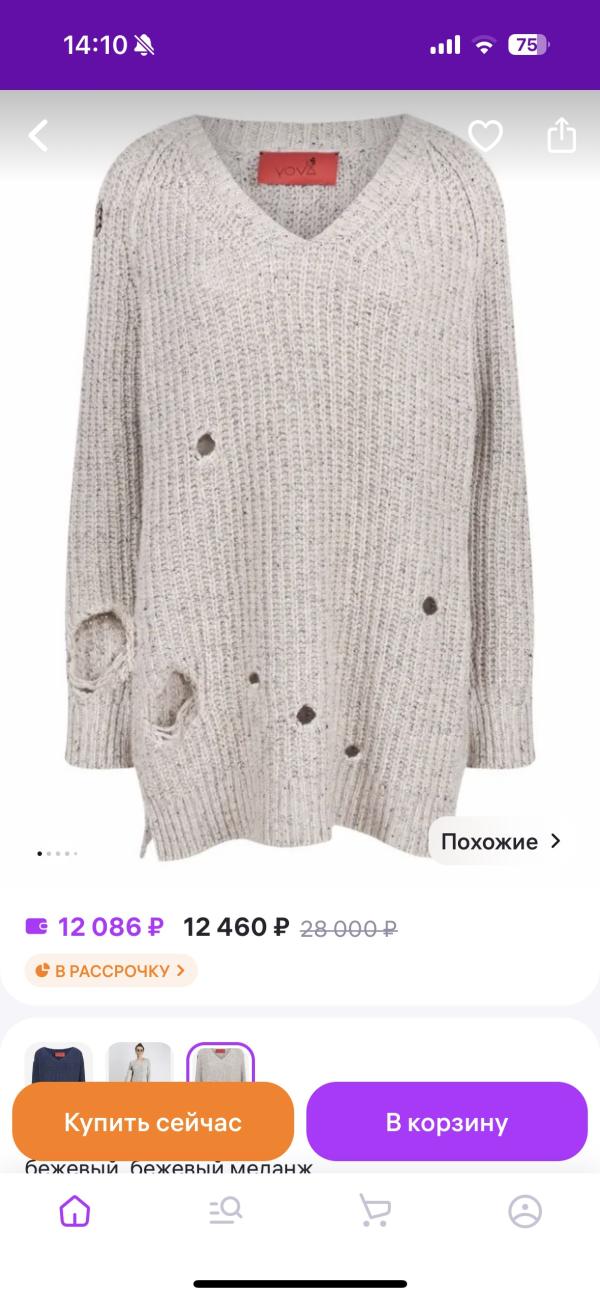
Task: Tap Купить сейчас to buy now
Action: (x=153, y=1122)
